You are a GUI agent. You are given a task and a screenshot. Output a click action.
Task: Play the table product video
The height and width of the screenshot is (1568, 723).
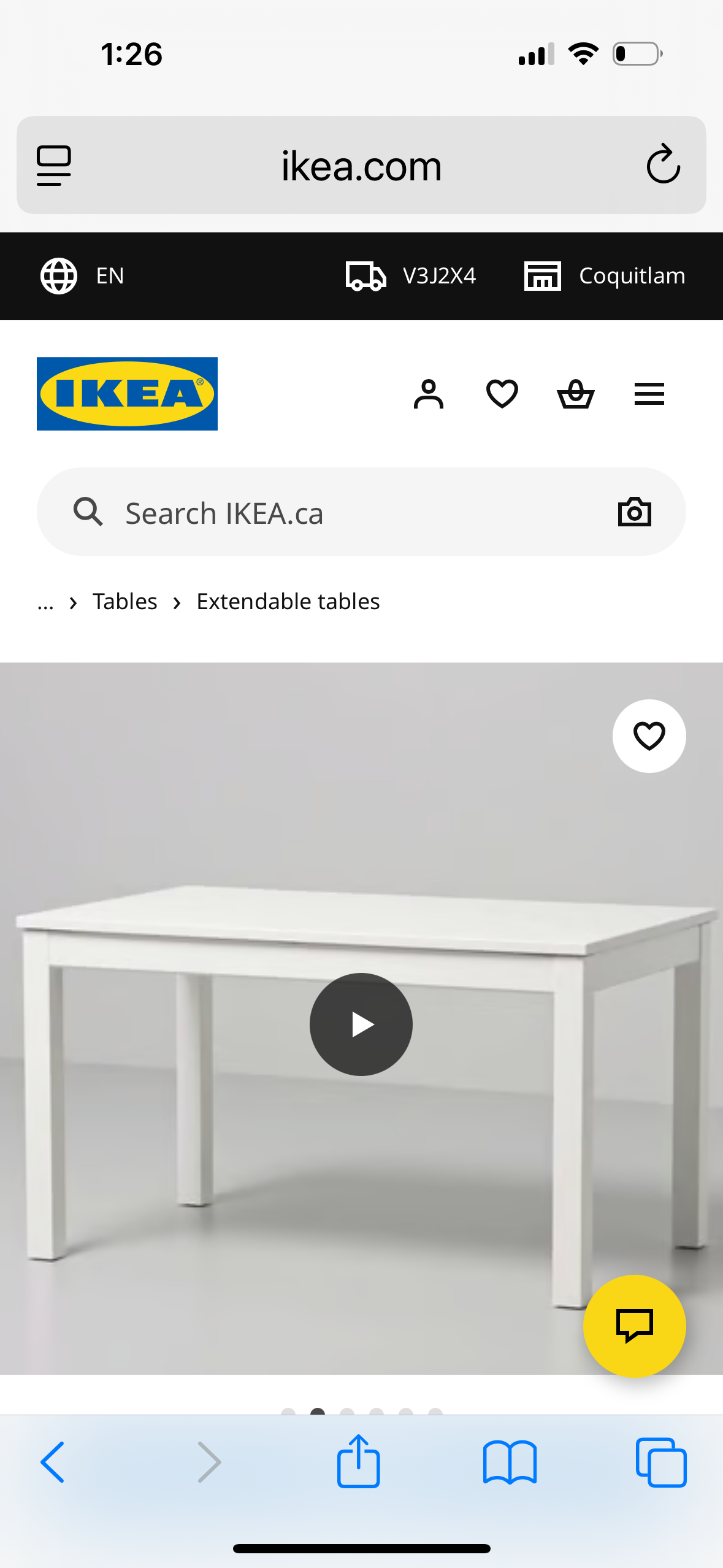click(361, 1024)
